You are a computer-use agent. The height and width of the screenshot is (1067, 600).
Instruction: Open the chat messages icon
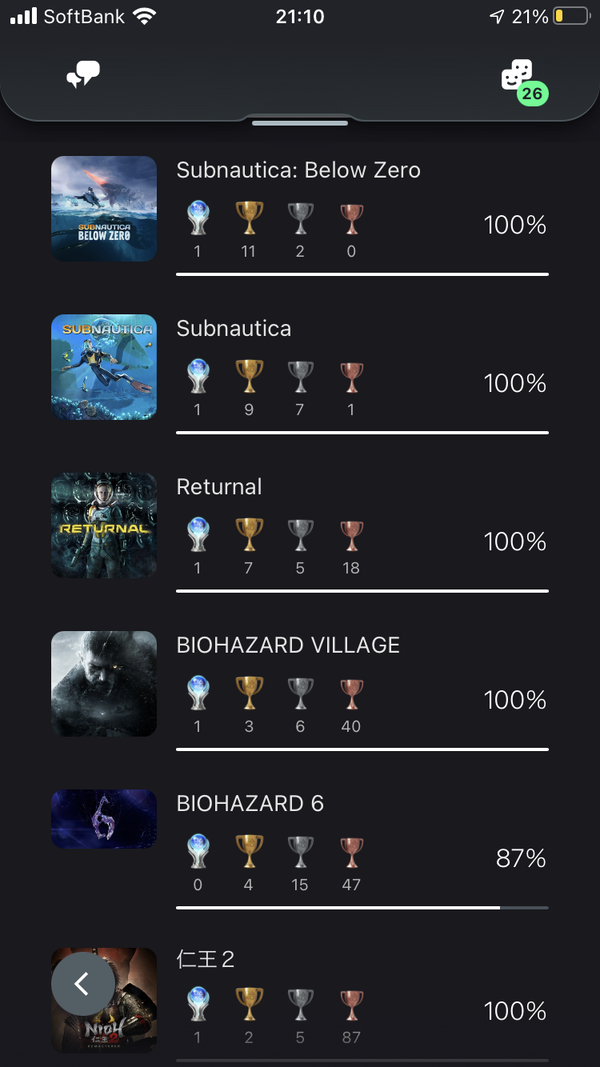83,75
